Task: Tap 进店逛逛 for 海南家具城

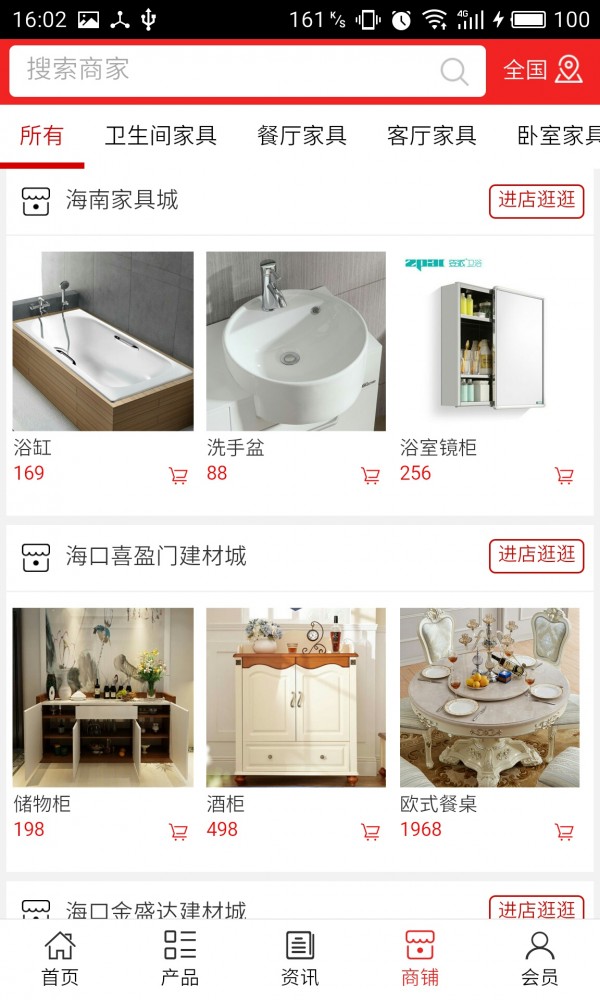Action: (x=537, y=200)
